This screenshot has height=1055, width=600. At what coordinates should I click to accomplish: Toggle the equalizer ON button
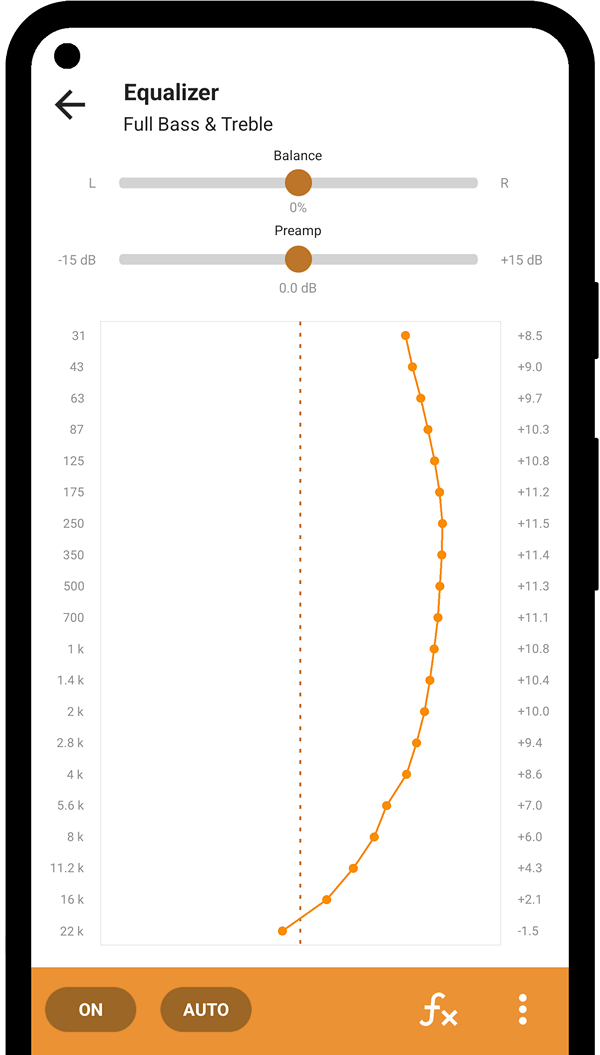point(90,1009)
